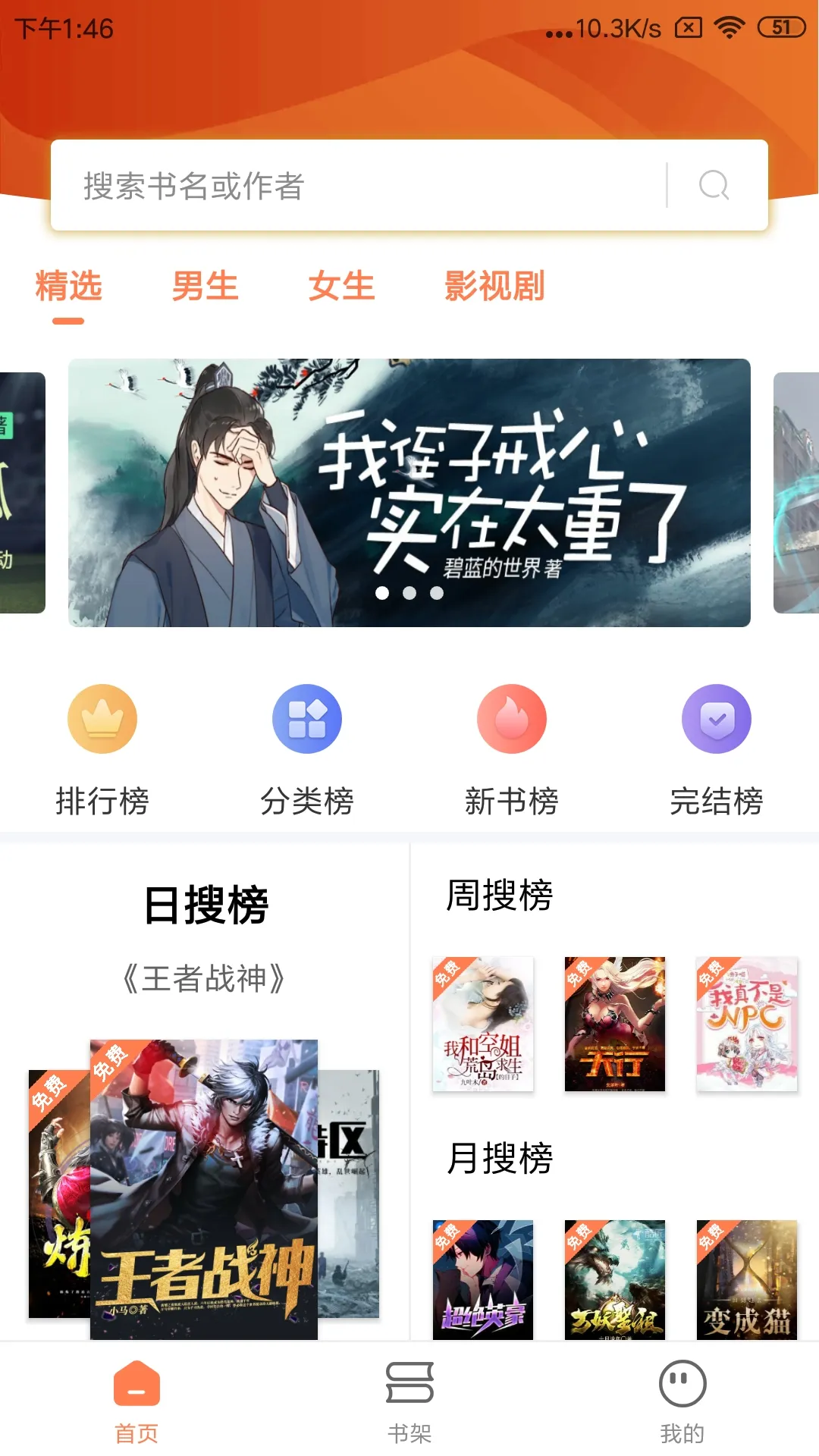819x1456 pixels.
Task: Select the 精选 tab
Action: [x=68, y=287]
